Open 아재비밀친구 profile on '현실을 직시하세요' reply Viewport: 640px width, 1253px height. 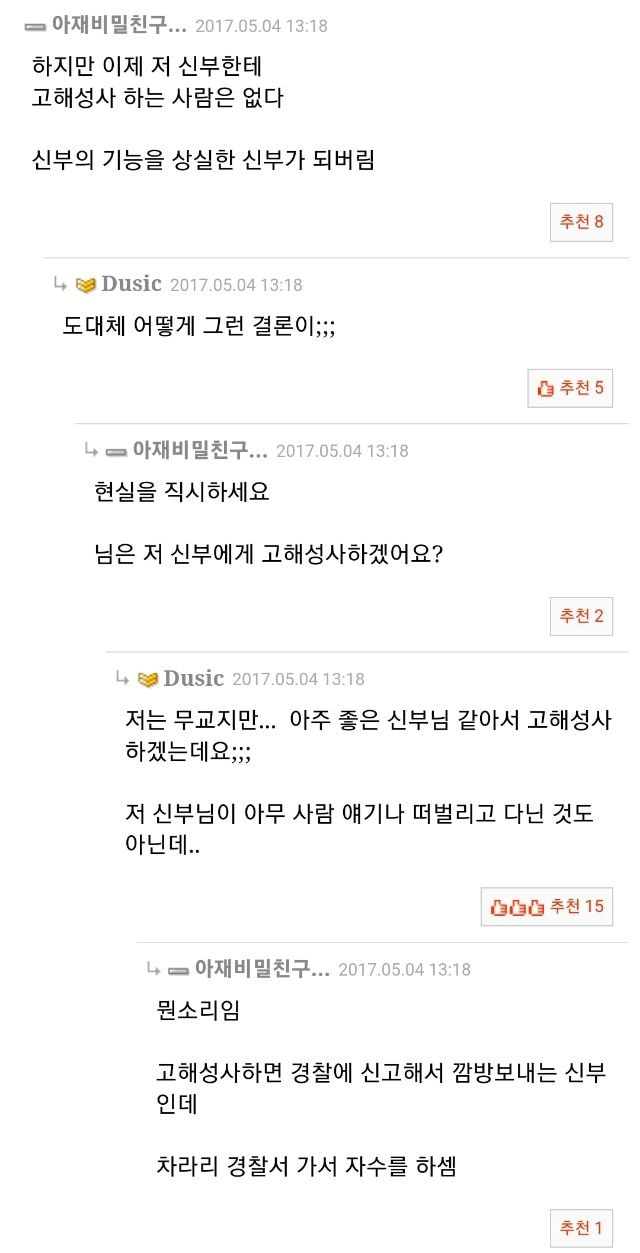click(x=200, y=450)
